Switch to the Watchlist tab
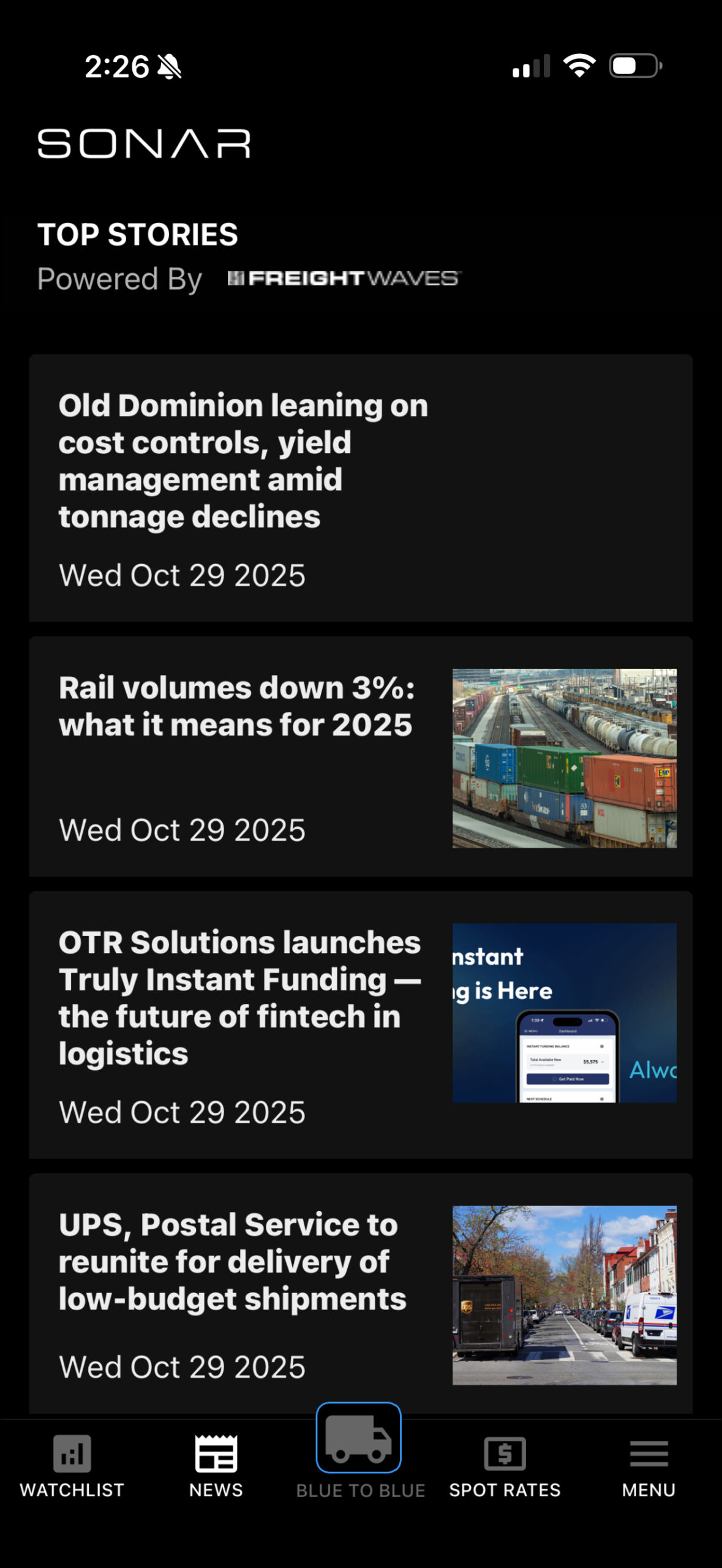The height and width of the screenshot is (1568, 722). [72, 1466]
